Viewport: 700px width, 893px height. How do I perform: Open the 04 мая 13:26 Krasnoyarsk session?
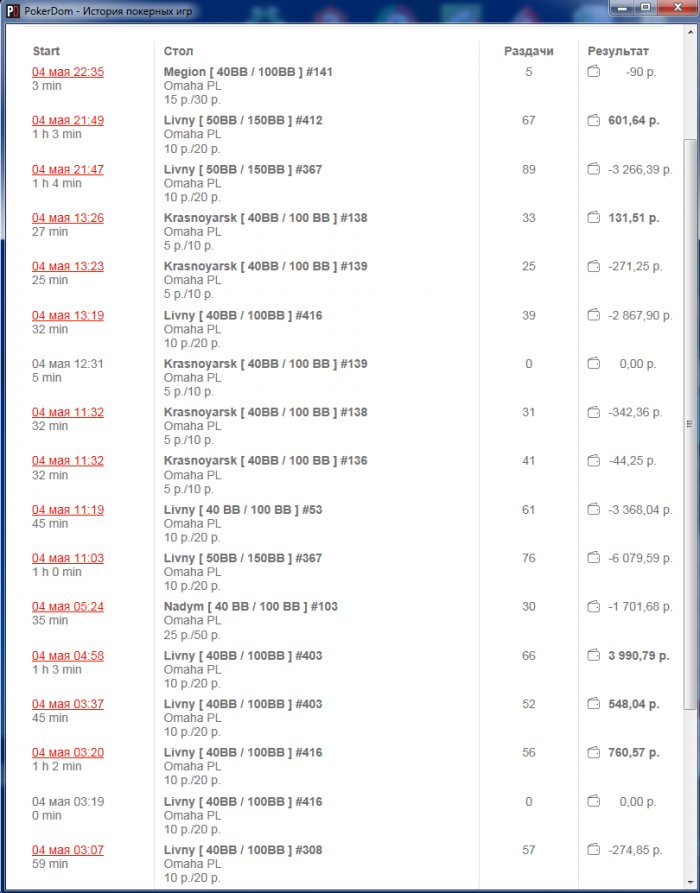point(67,218)
